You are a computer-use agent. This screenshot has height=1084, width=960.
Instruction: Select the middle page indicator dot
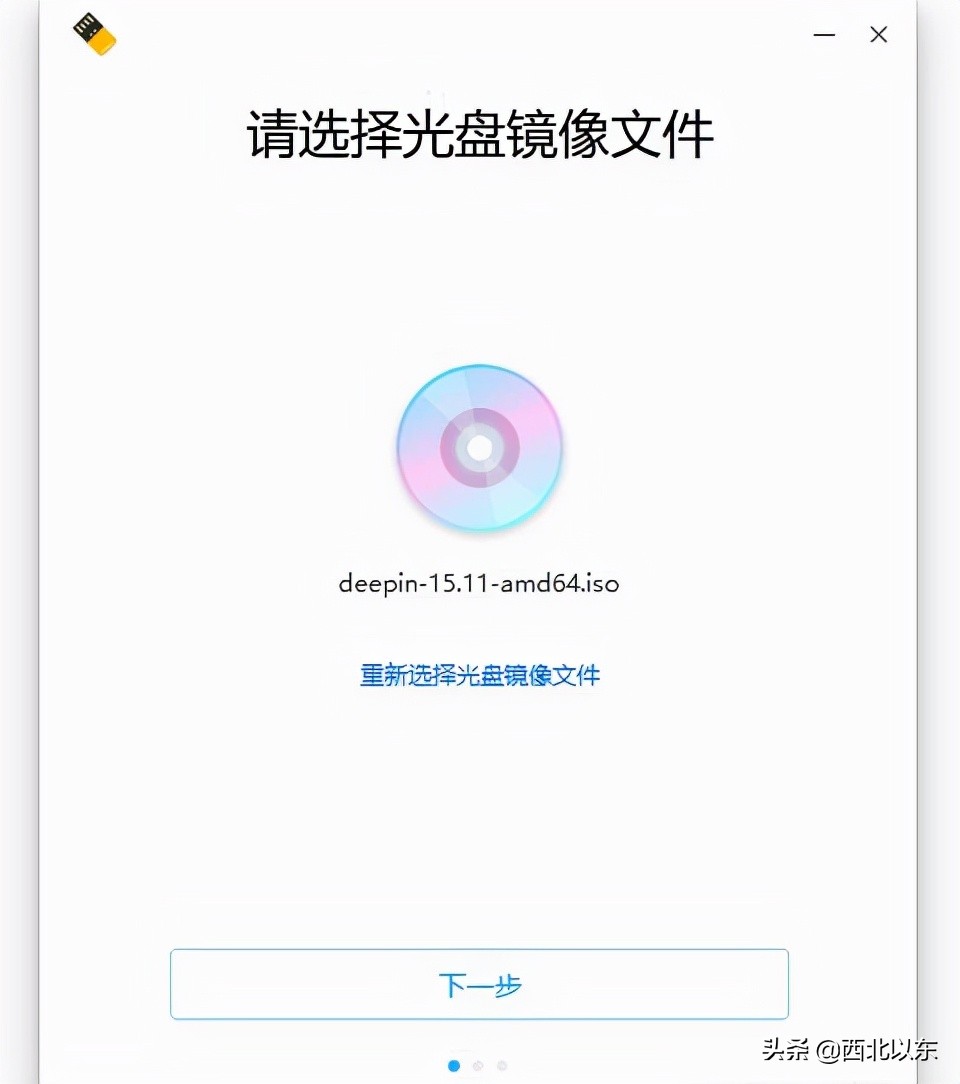click(x=478, y=1066)
